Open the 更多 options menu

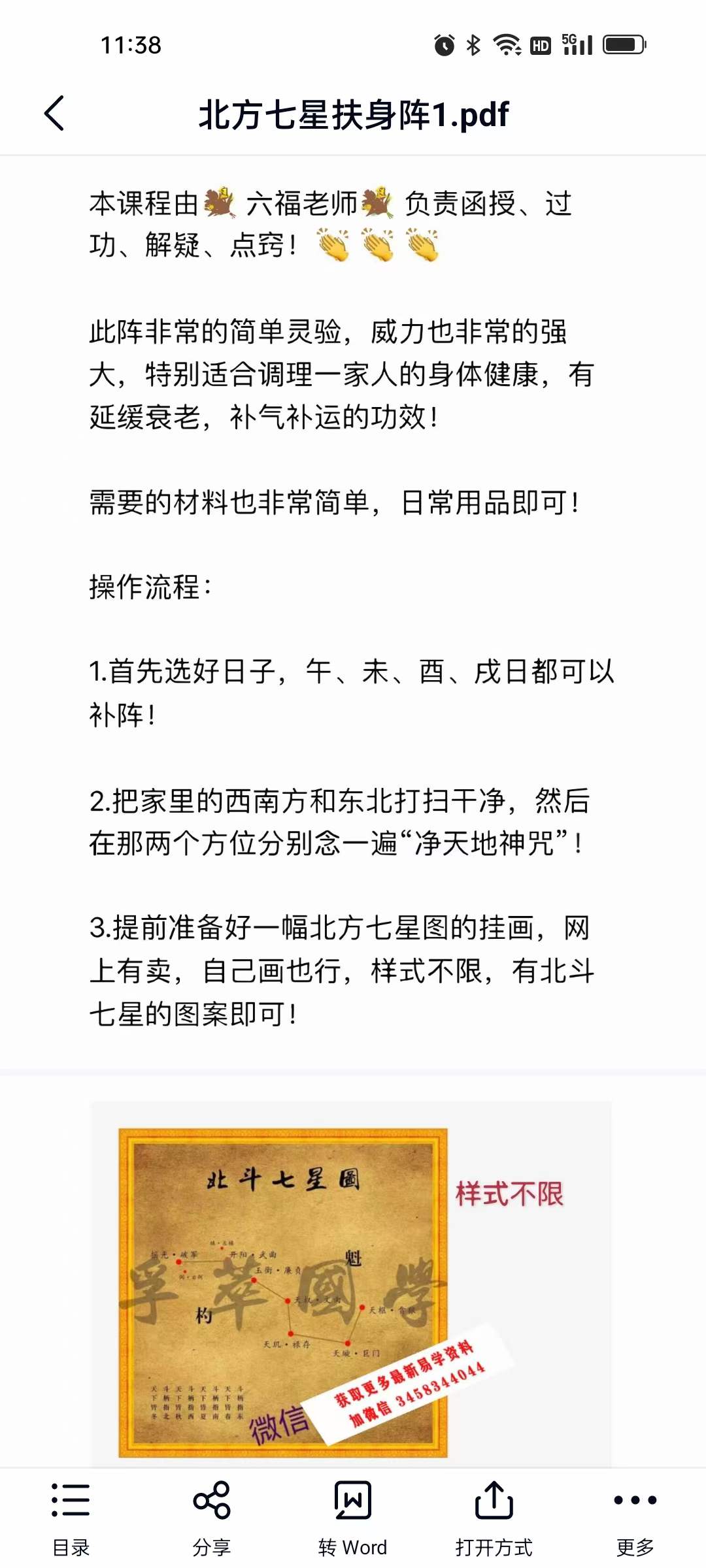(x=635, y=1517)
